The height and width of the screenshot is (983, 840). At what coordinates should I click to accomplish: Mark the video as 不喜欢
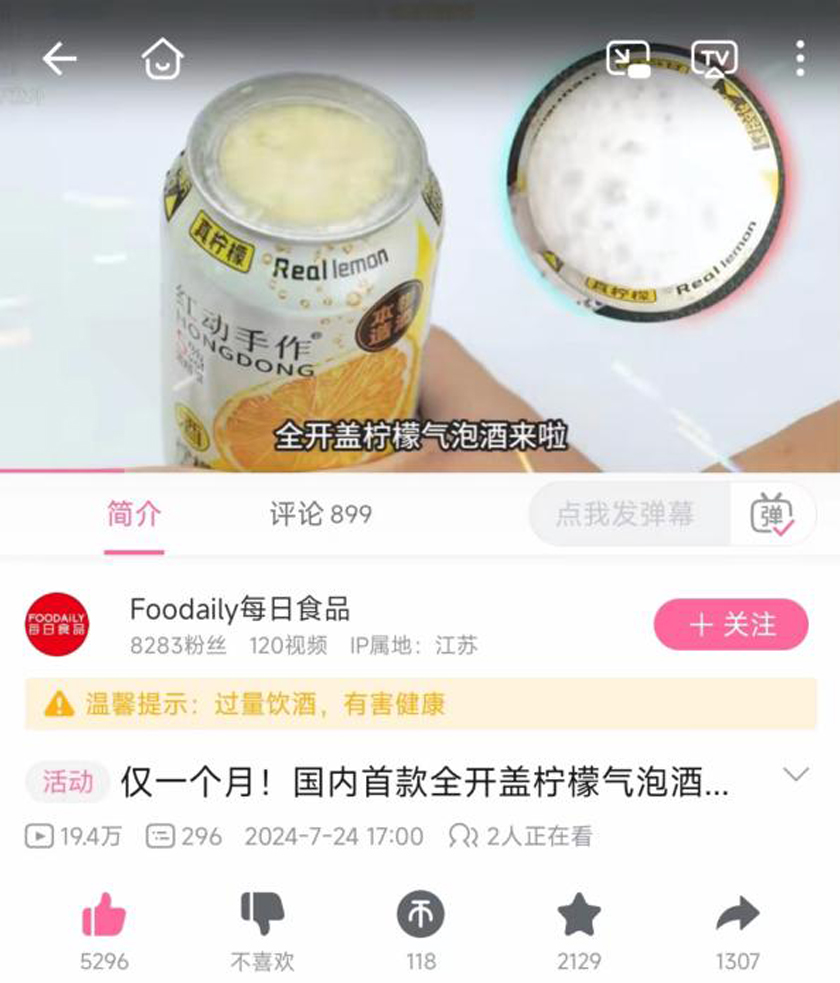[262, 915]
